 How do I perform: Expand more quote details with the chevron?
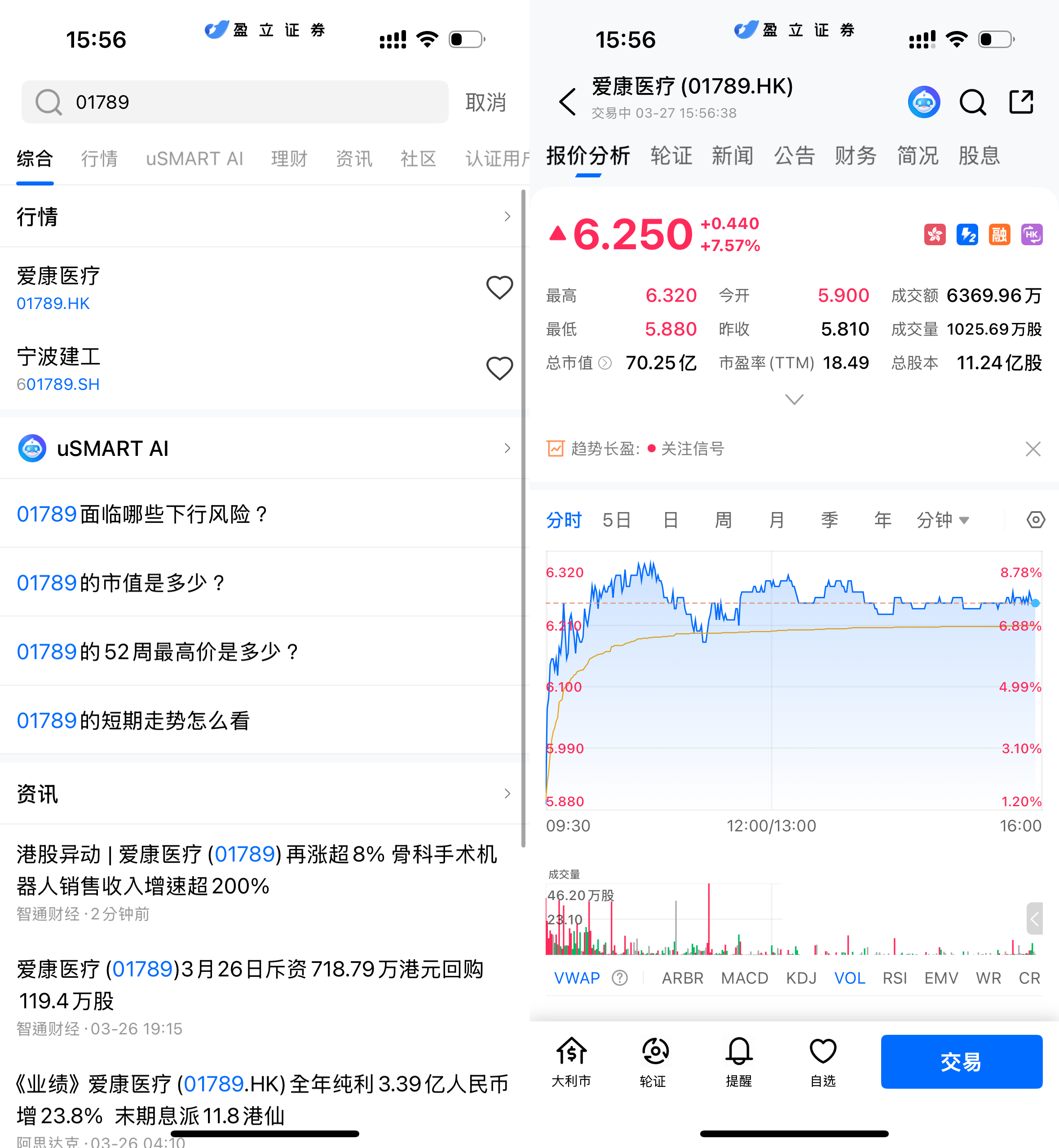[x=794, y=399]
